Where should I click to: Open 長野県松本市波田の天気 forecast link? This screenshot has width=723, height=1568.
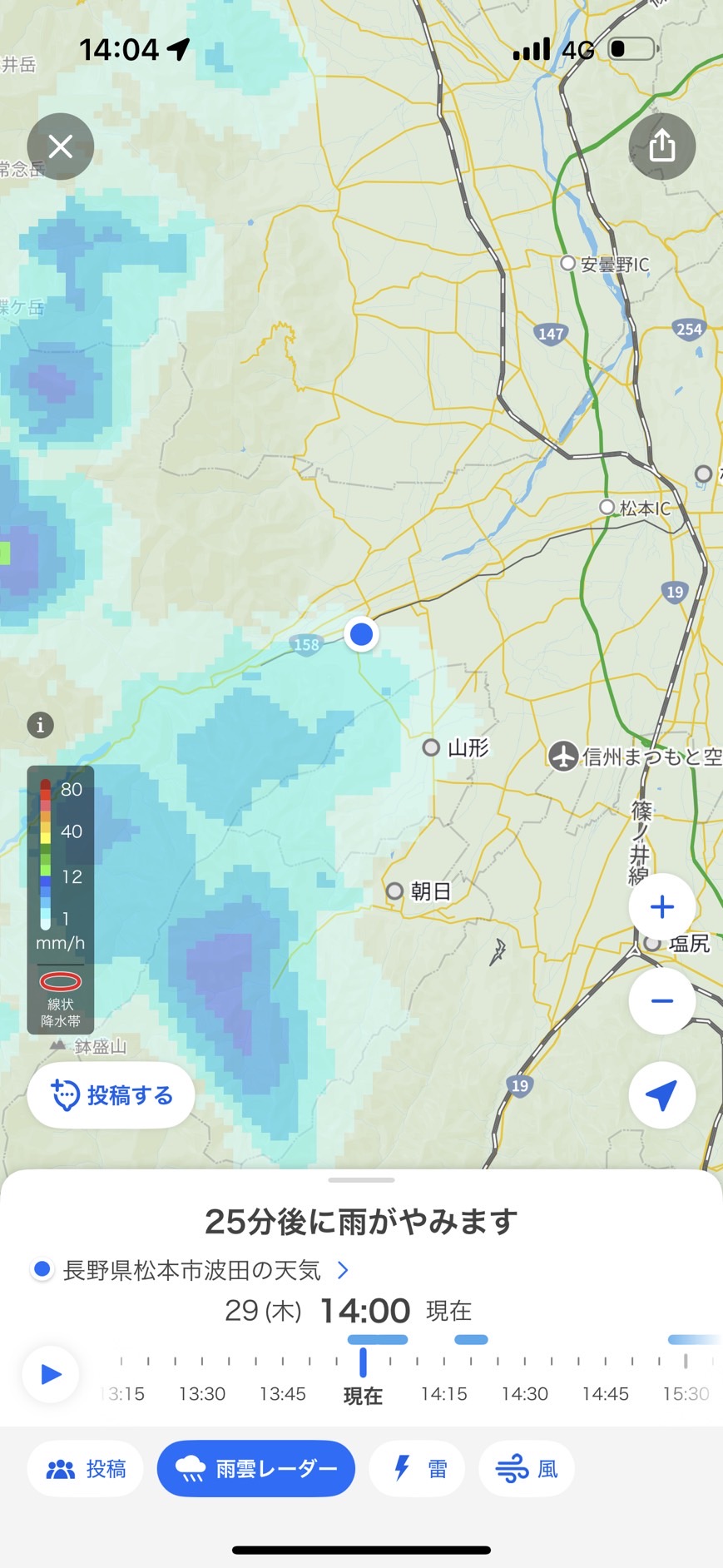193,1270
